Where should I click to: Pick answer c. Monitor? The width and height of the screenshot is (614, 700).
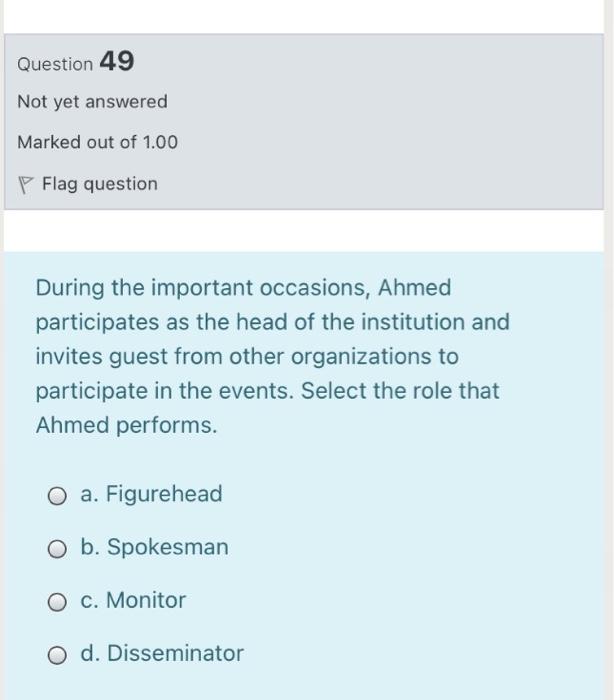pos(59,601)
